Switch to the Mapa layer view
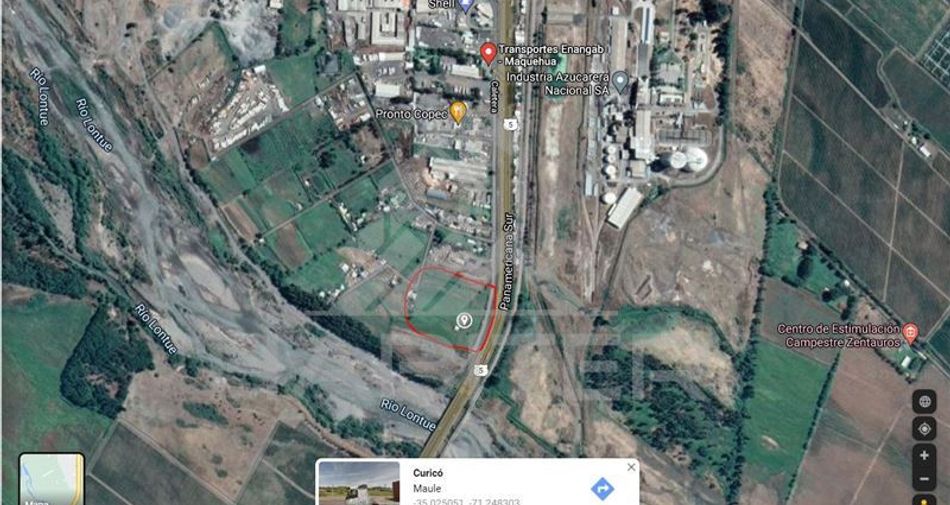Viewport: 950px width, 505px height. coord(51,480)
